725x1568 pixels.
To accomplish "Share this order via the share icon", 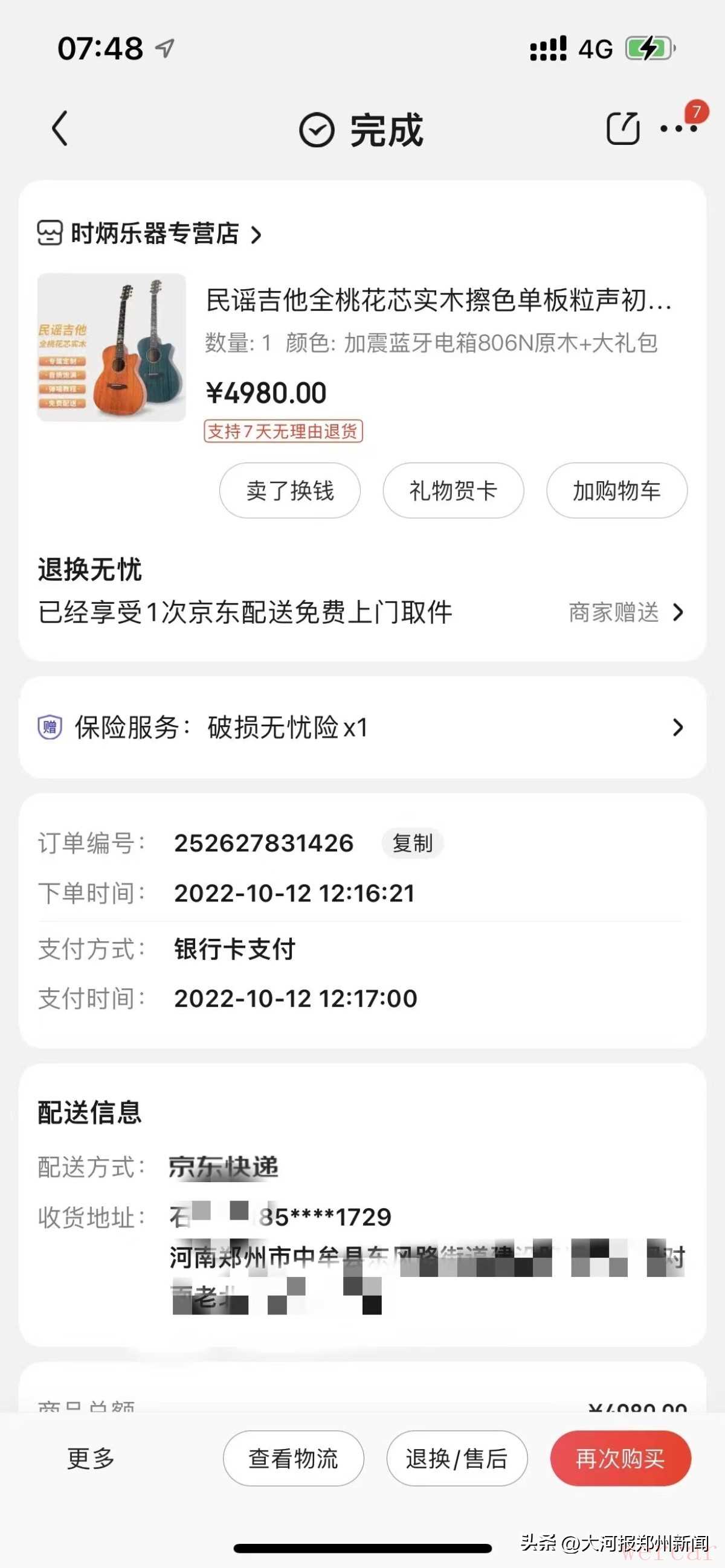I will 623,129.
